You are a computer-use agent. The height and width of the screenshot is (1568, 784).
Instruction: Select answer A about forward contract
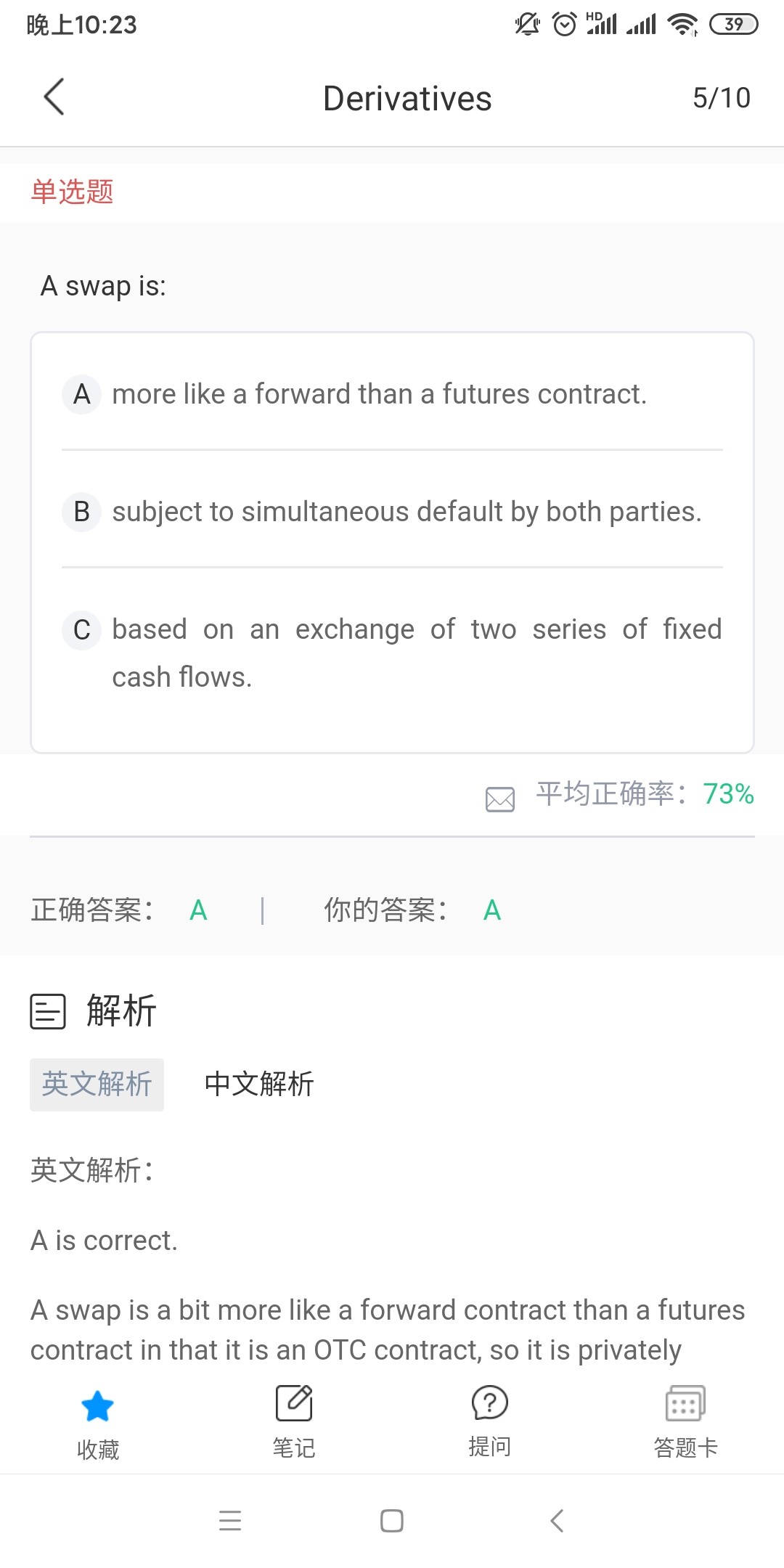click(392, 394)
